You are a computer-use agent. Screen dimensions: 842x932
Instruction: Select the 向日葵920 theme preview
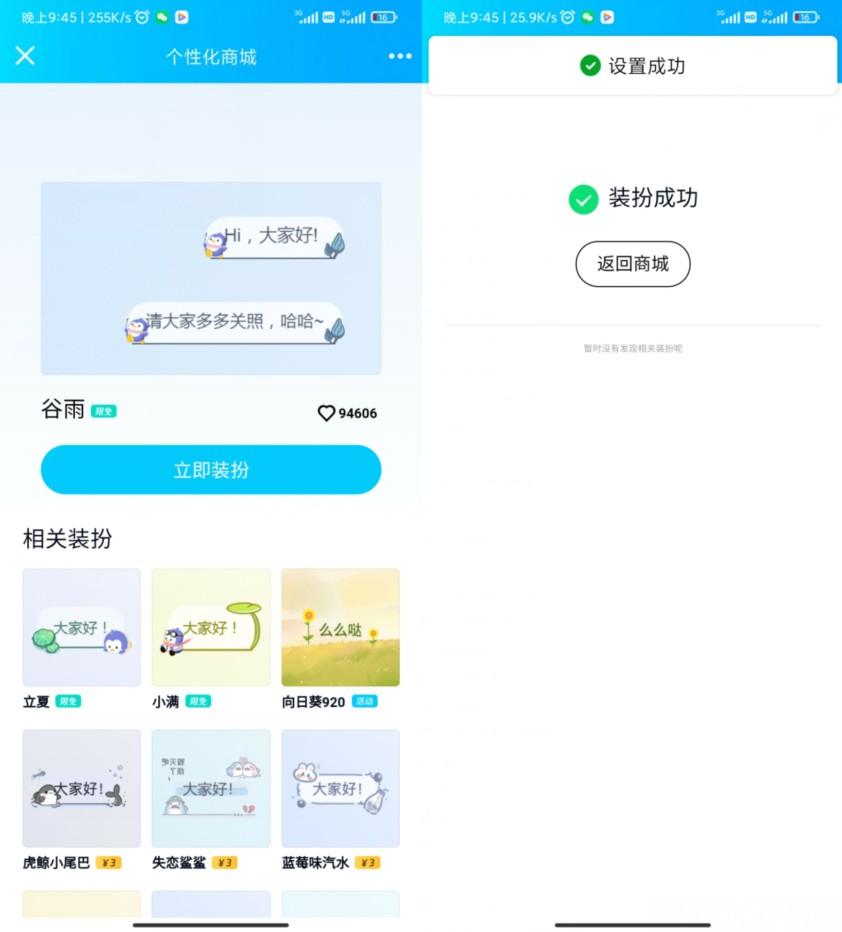tap(340, 628)
